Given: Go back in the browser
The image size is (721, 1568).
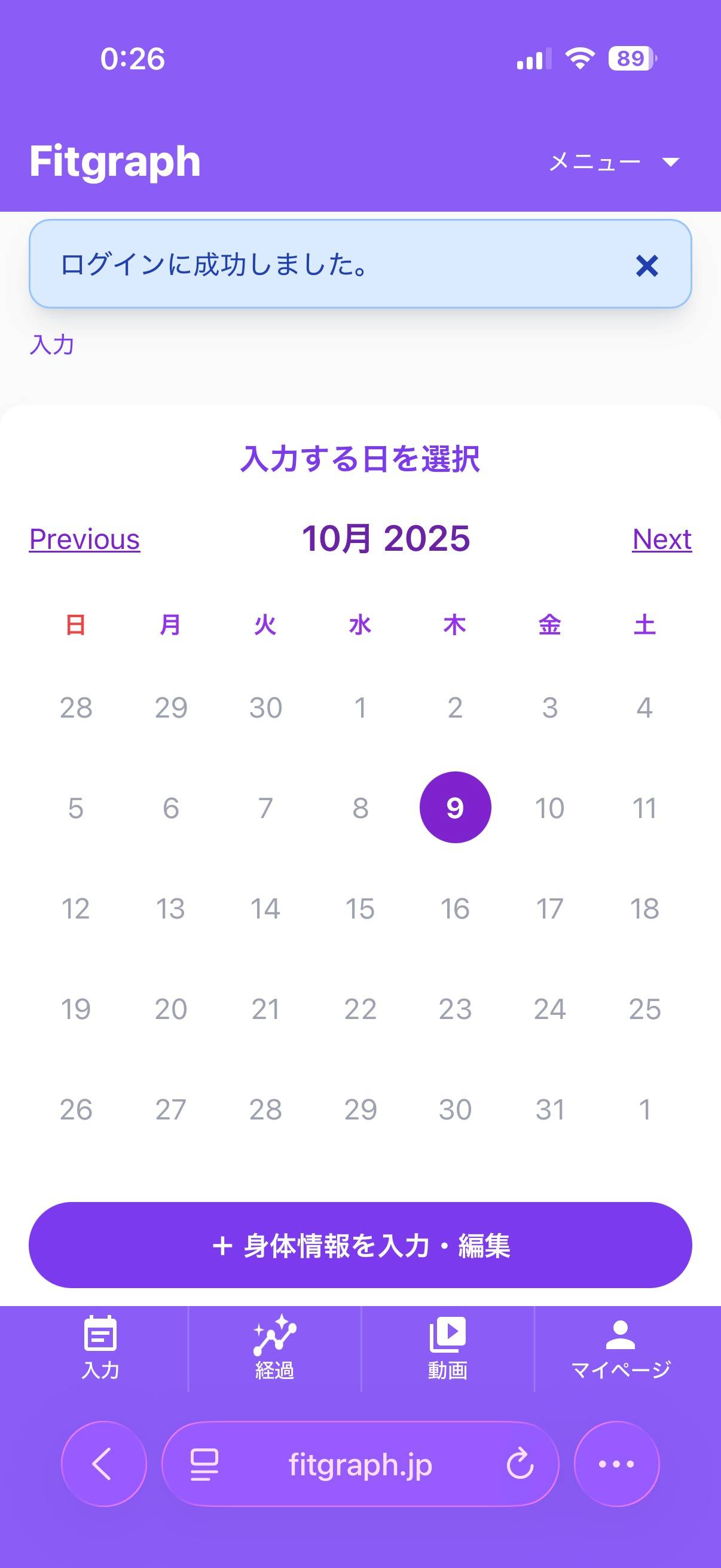Looking at the screenshot, I should pyautogui.click(x=103, y=1464).
